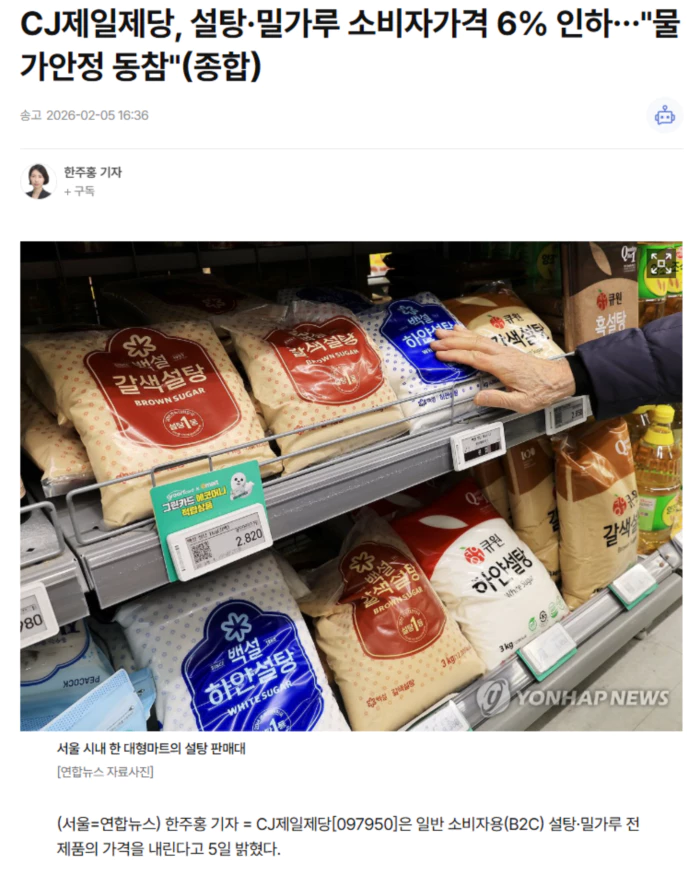Subscribe to reporter 한주홍 with 구독

coord(80,191)
